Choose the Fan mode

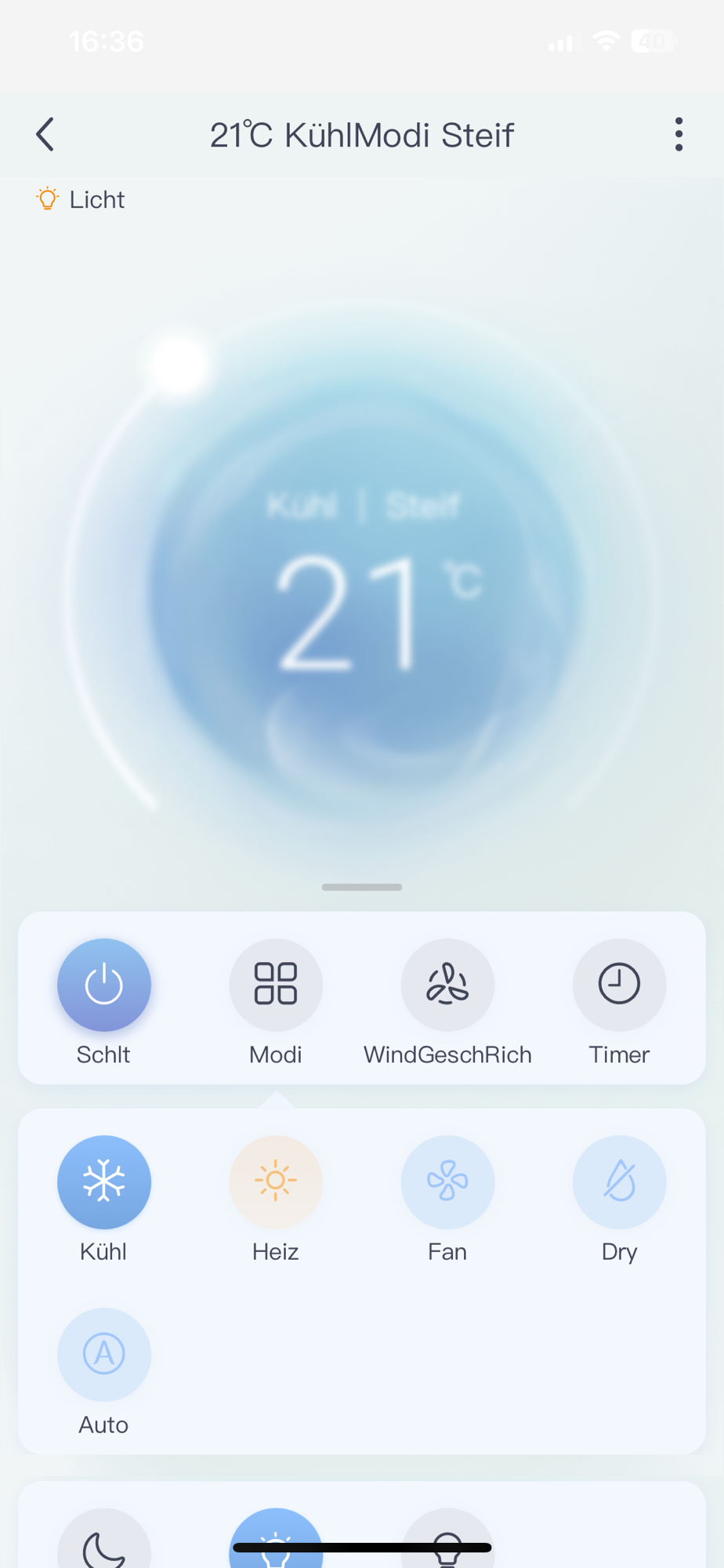447,1182
